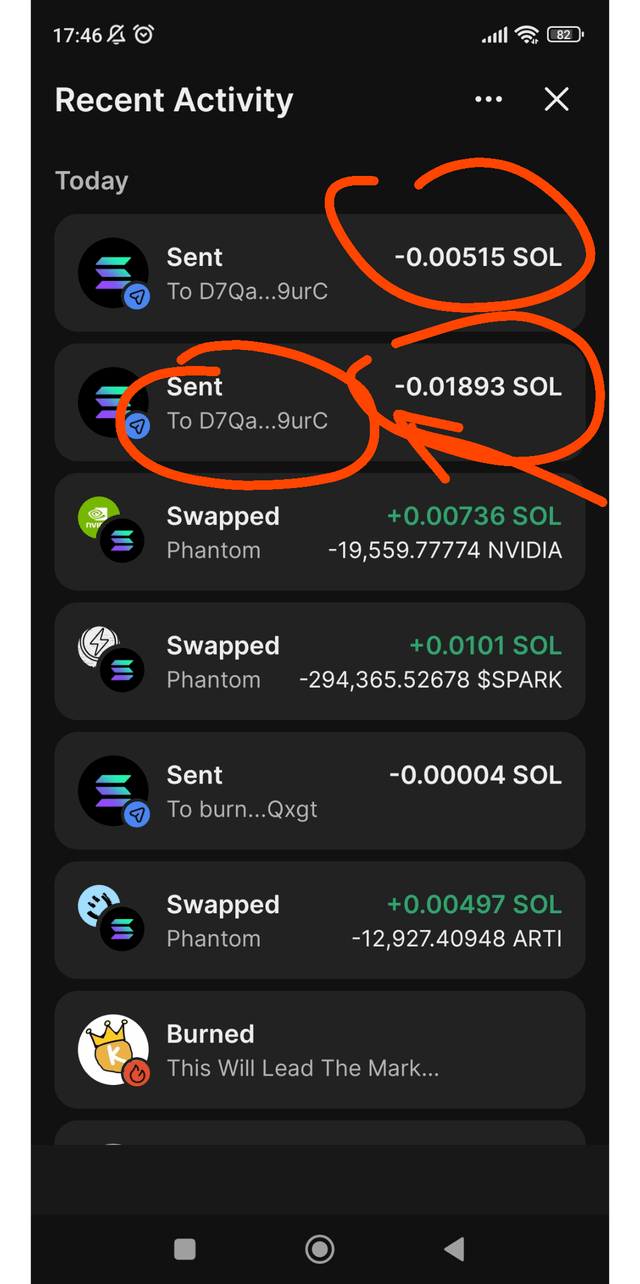Image resolution: width=640 pixels, height=1284 pixels.
Task: Open the three-dot overflow menu
Action: tap(488, 99)
